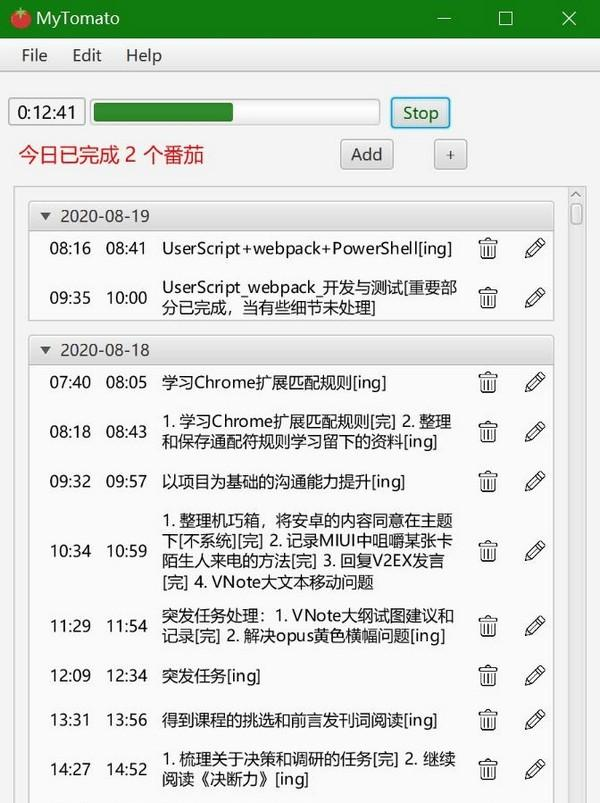Click the Add button
Viewport: 600px width, 803px height.
366,154
